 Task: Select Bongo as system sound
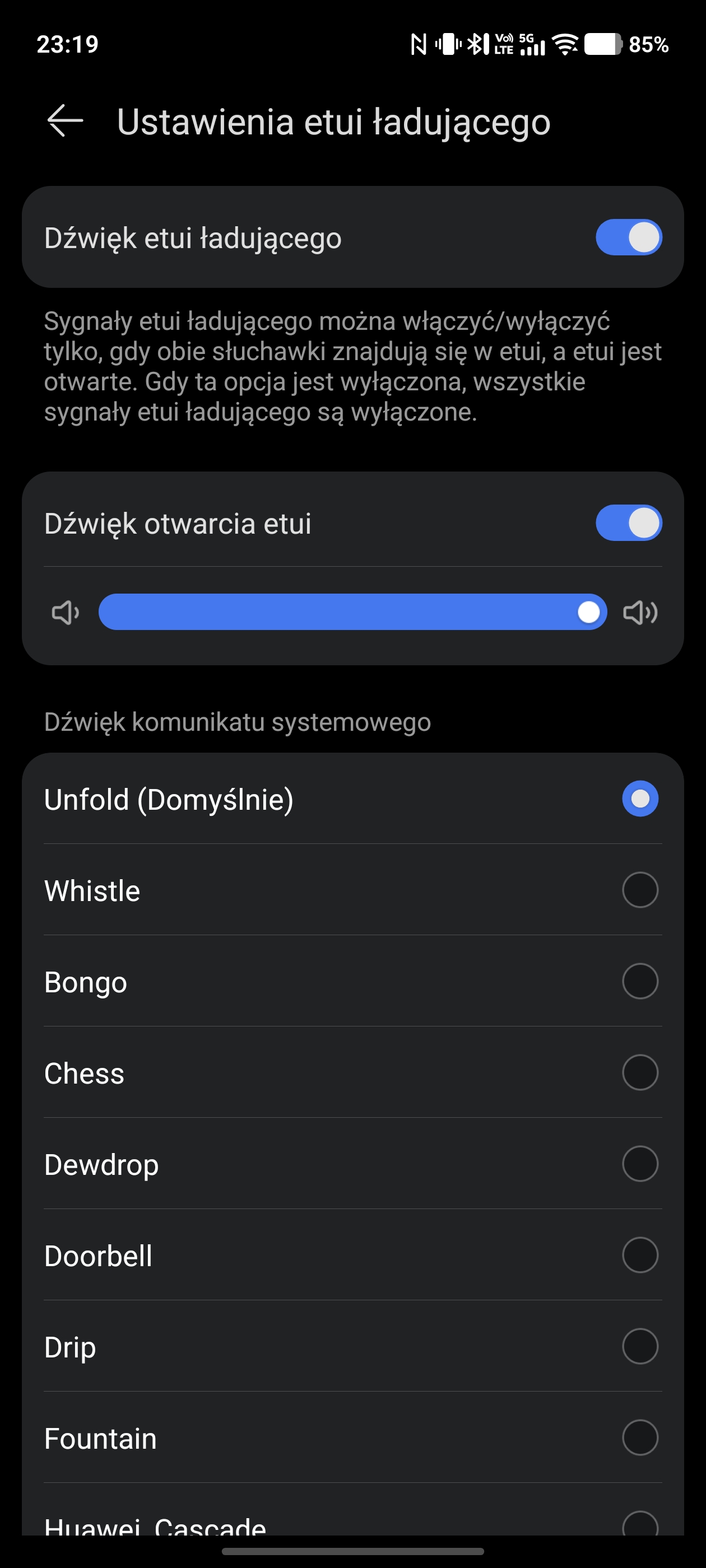(x=639, y=981)
